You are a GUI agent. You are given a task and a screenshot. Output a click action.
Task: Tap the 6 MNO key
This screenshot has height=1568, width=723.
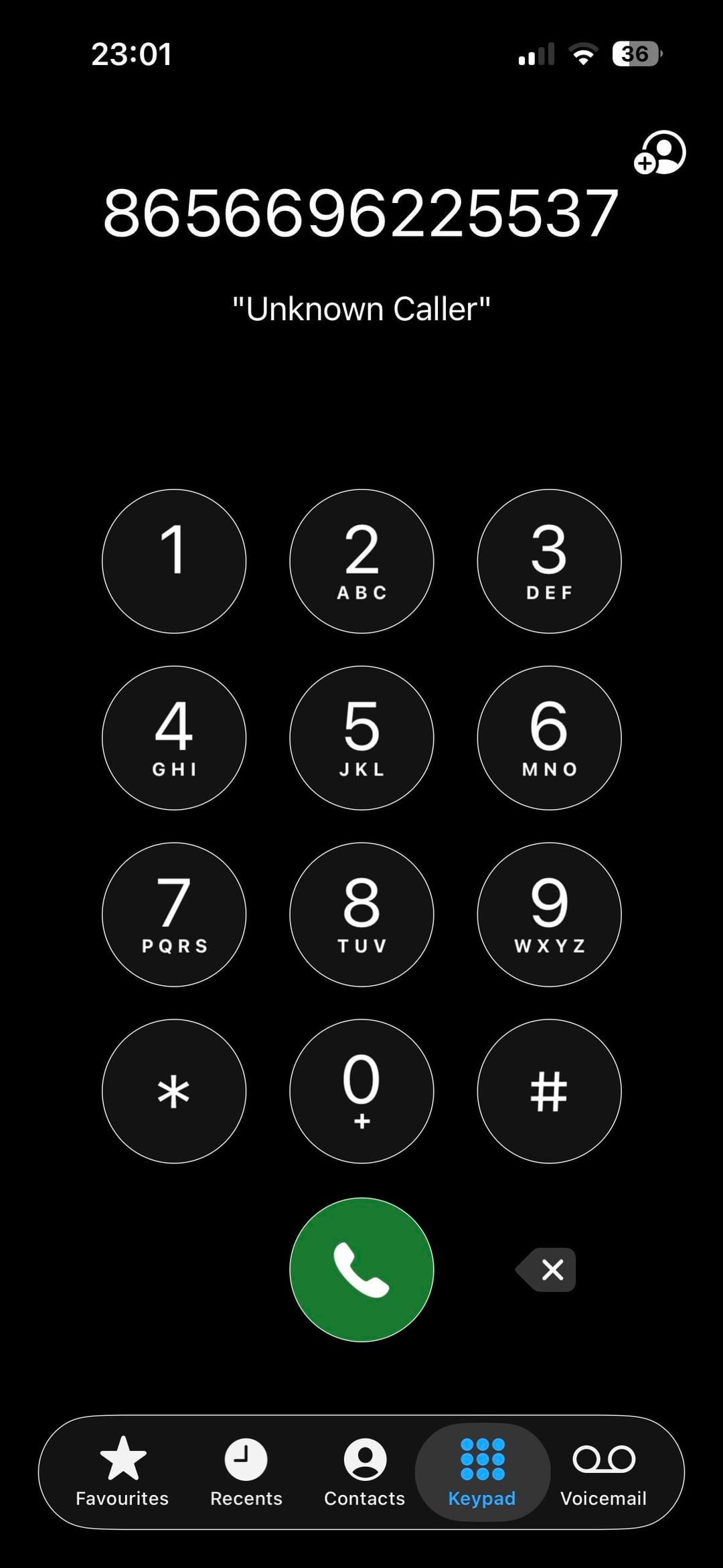tap(549, 737)
